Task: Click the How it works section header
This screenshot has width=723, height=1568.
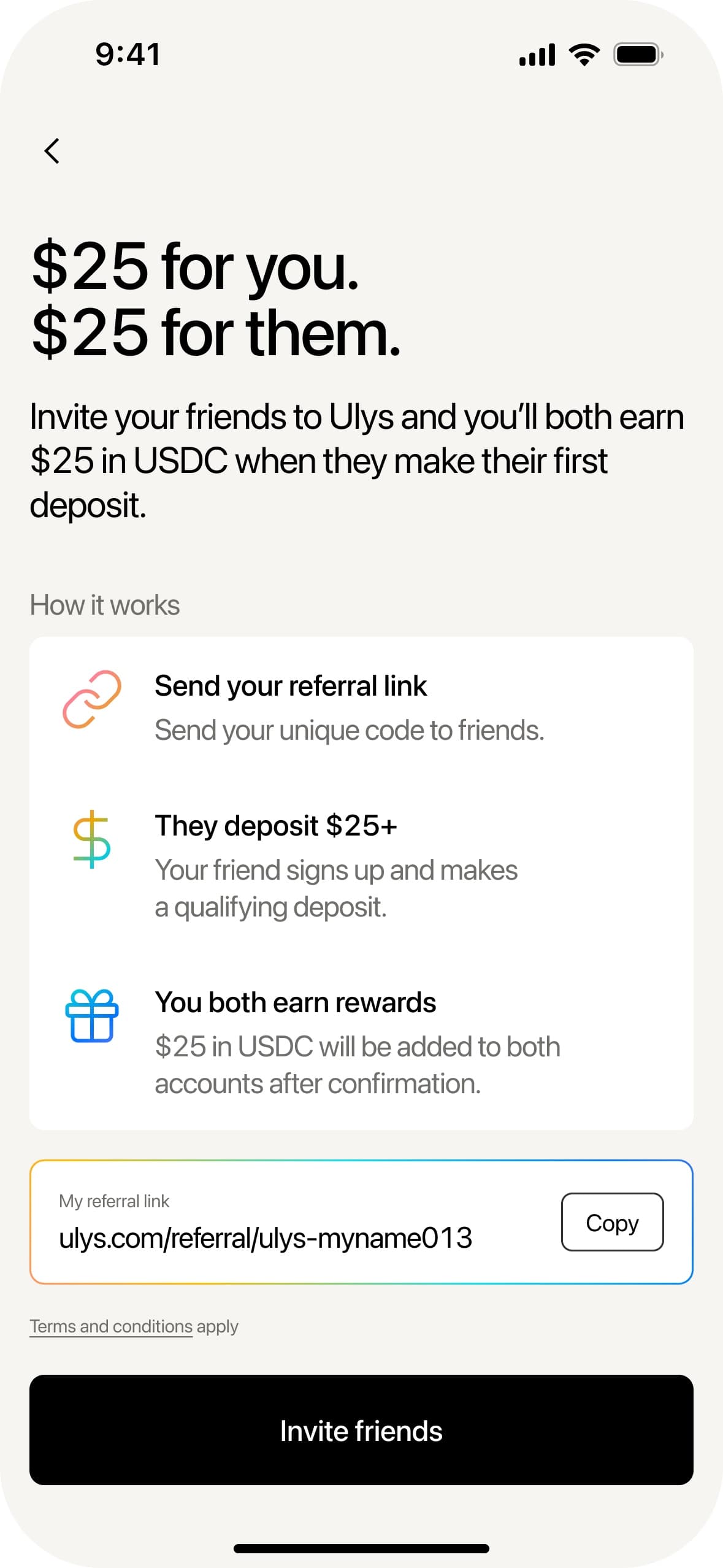Action: click(x=105, y=604)
